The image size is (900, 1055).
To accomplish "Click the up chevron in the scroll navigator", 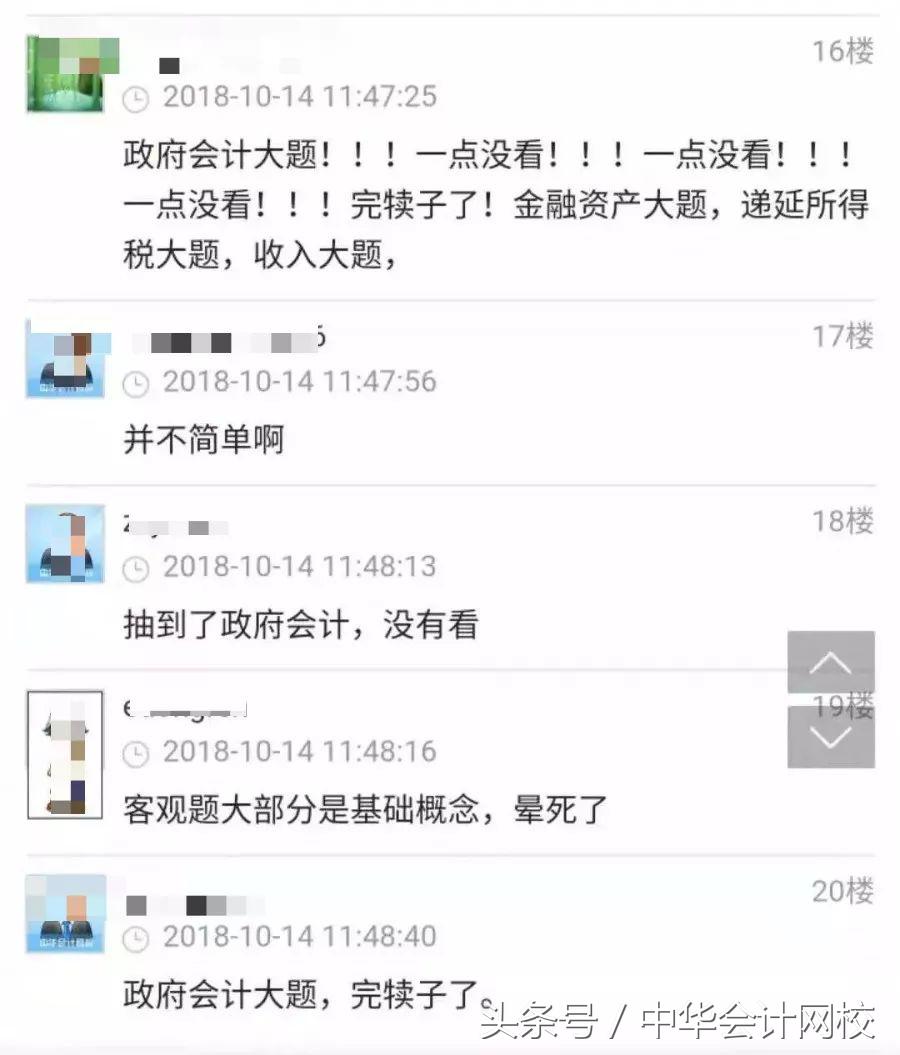I will tap(832, 662).
